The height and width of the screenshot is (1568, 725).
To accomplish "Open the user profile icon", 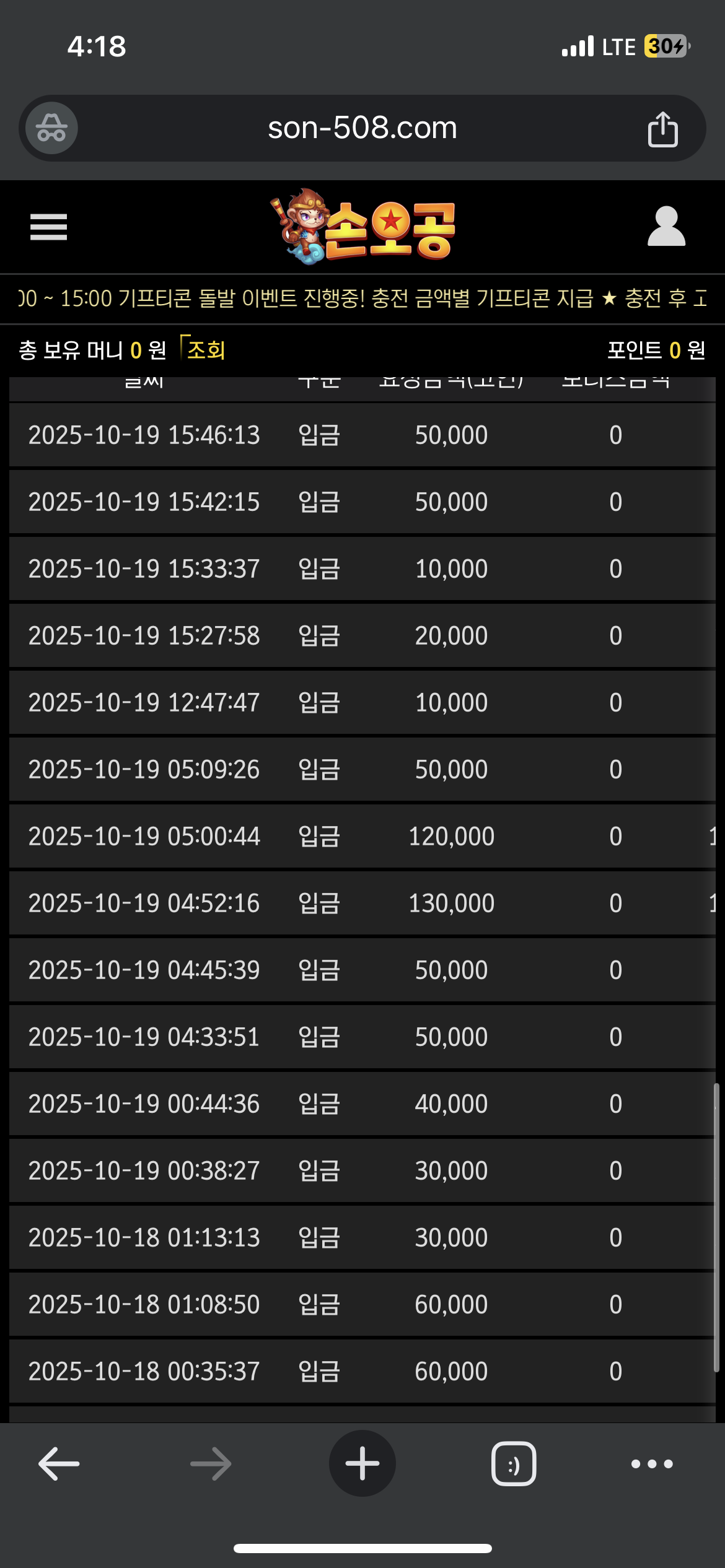I will pyautogui.click(x=666, y=227).
